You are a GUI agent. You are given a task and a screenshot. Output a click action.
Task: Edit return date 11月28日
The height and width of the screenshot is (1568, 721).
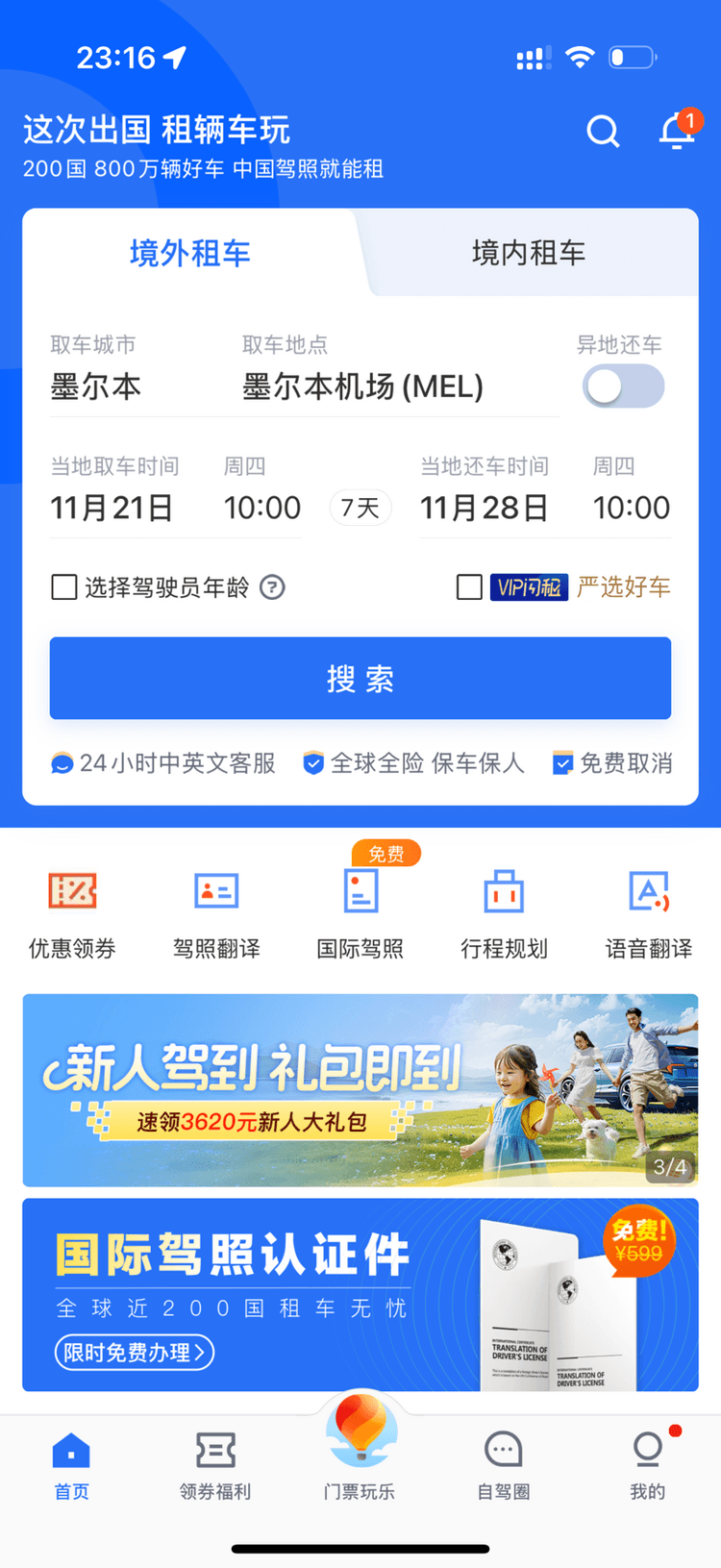484,507
